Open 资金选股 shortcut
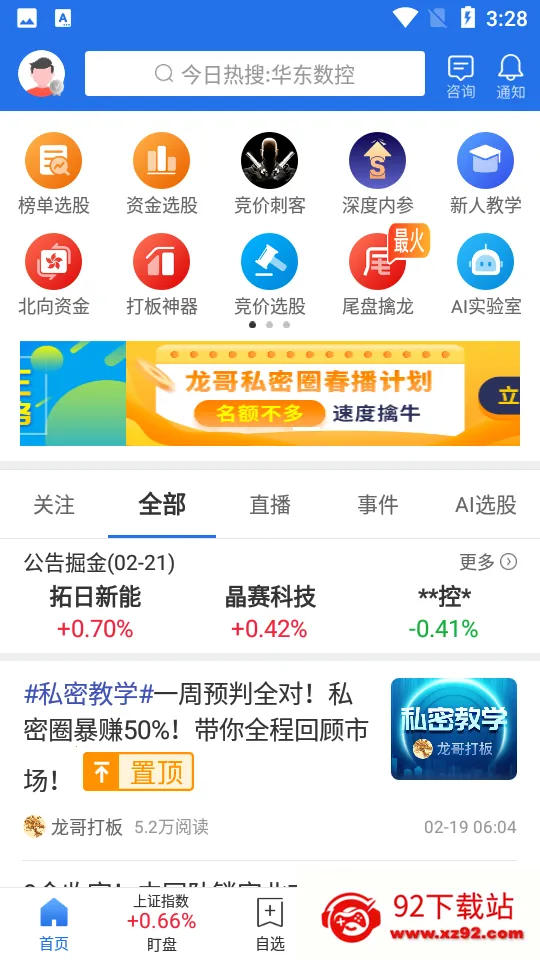Image resolution: width=540 pixels, height=960 pixels. click(162, 174)
